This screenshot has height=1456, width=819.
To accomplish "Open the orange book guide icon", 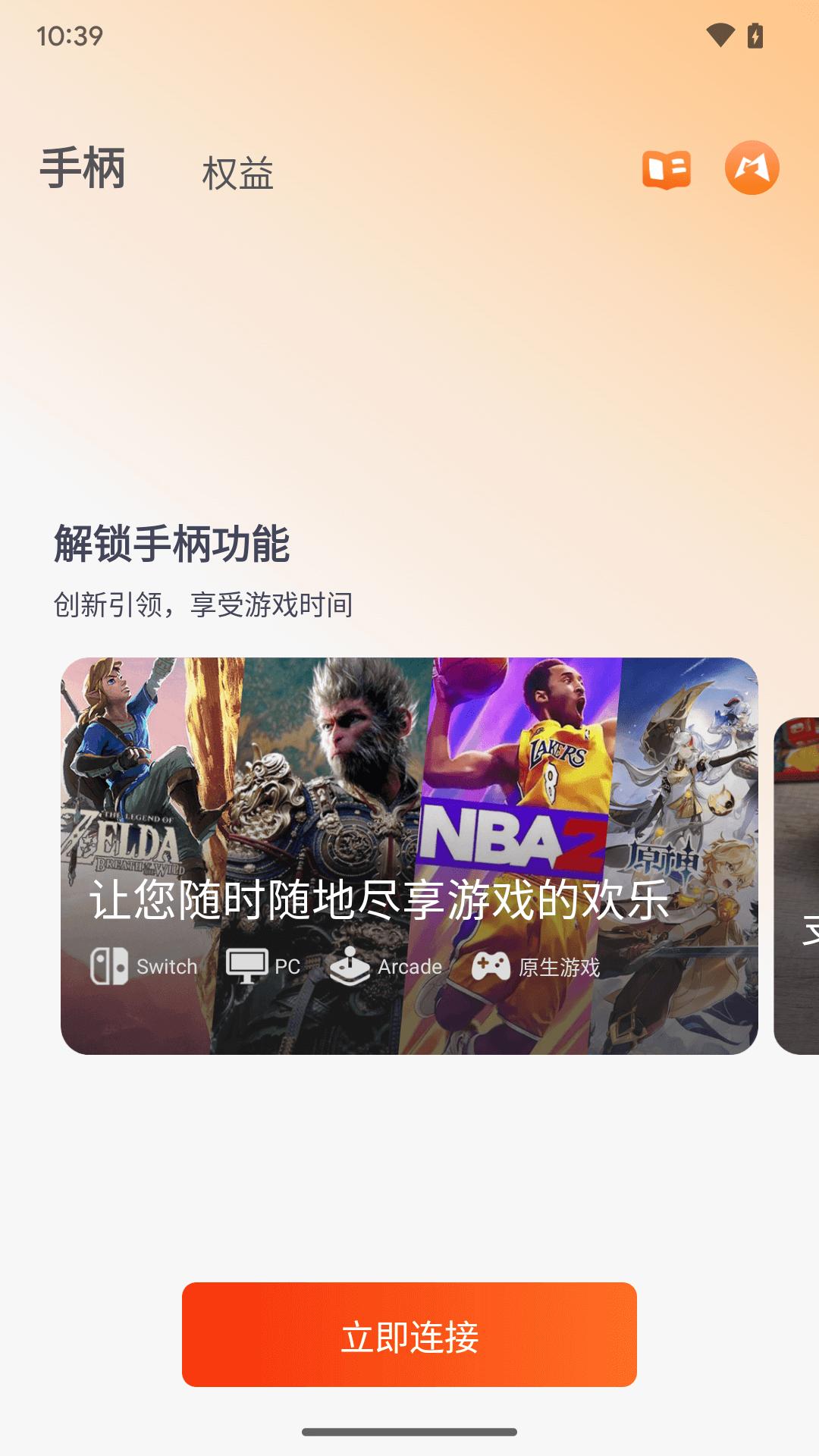I will click(667, 168).
